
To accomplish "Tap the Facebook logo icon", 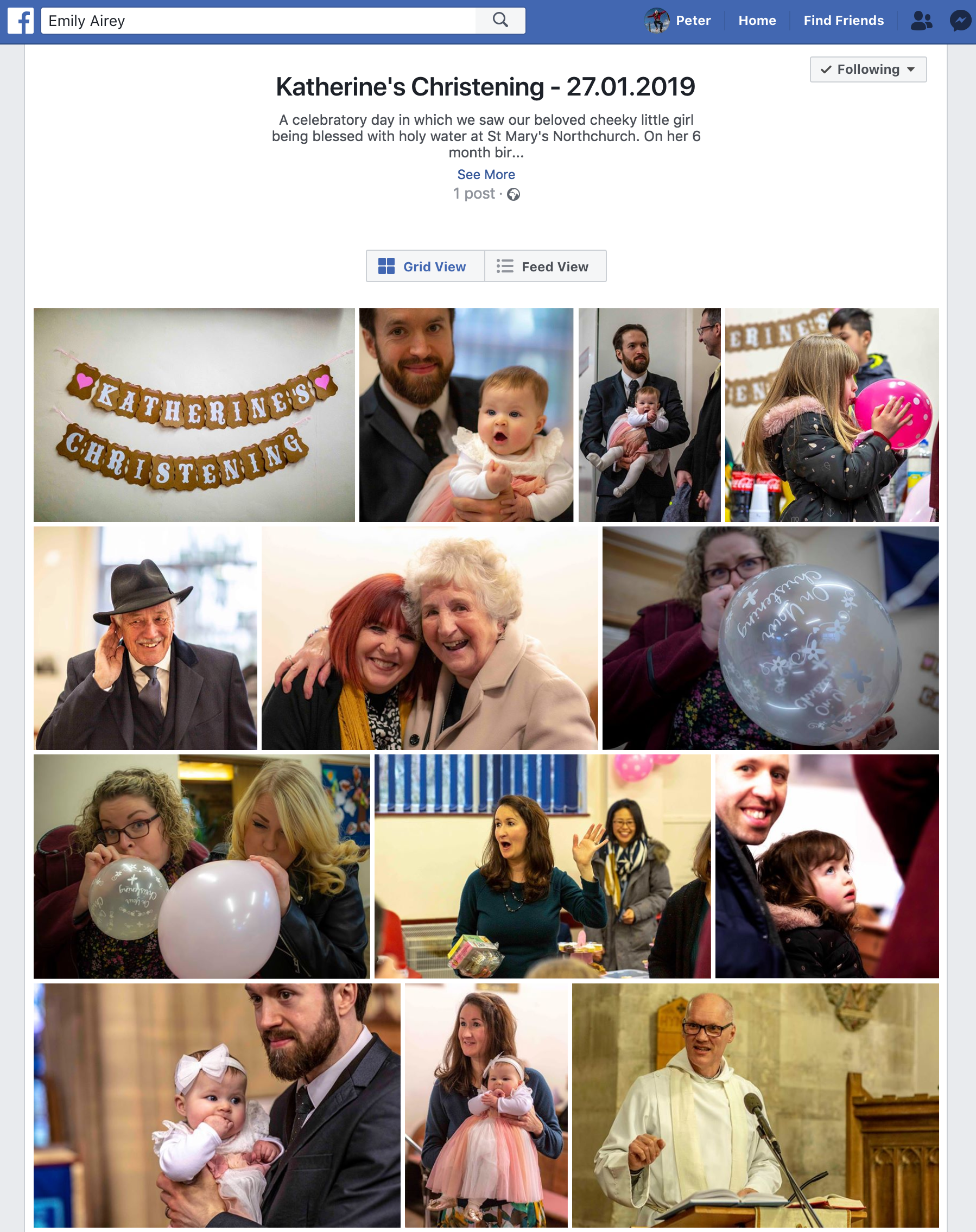I will [x=21, y=21].
